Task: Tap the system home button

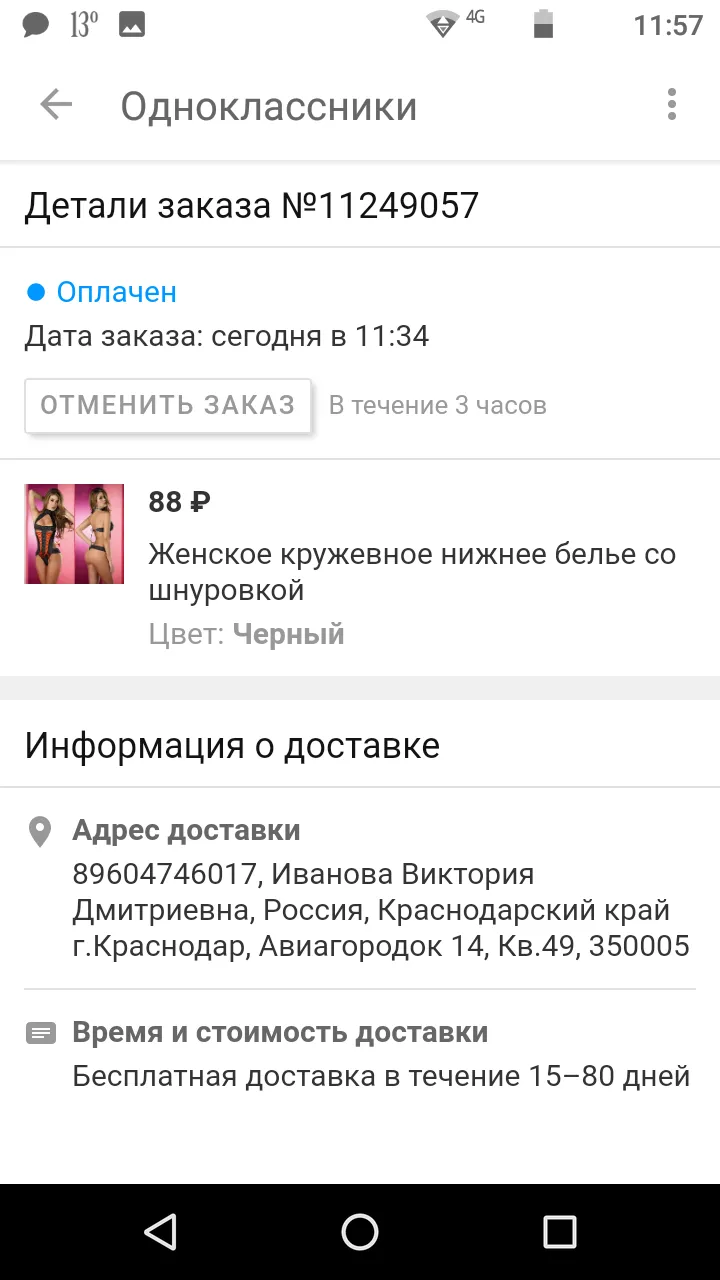Action: pyautogui.click(x=360, y=1232)
